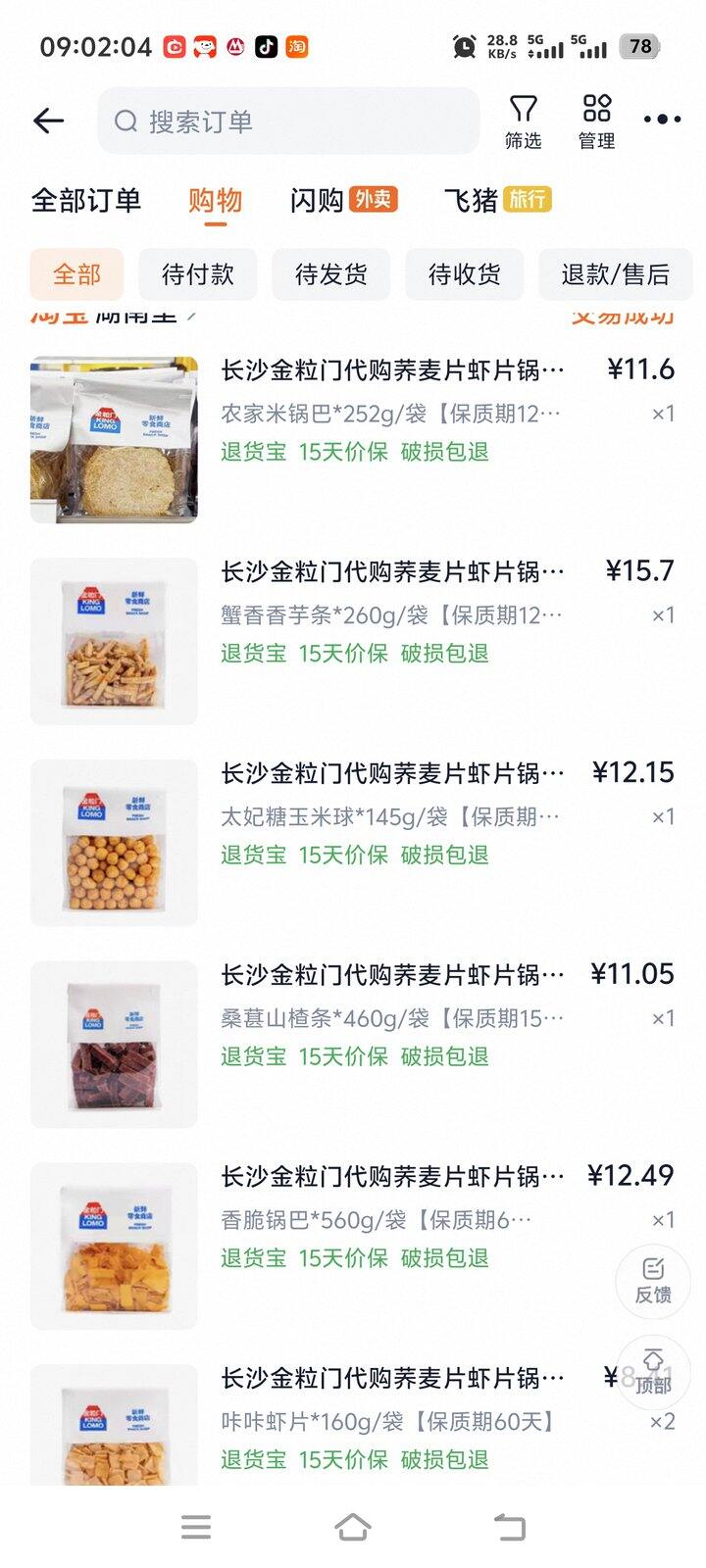
Task: Open the 蟹香香芋条 order item
Action: pos(392,613)
